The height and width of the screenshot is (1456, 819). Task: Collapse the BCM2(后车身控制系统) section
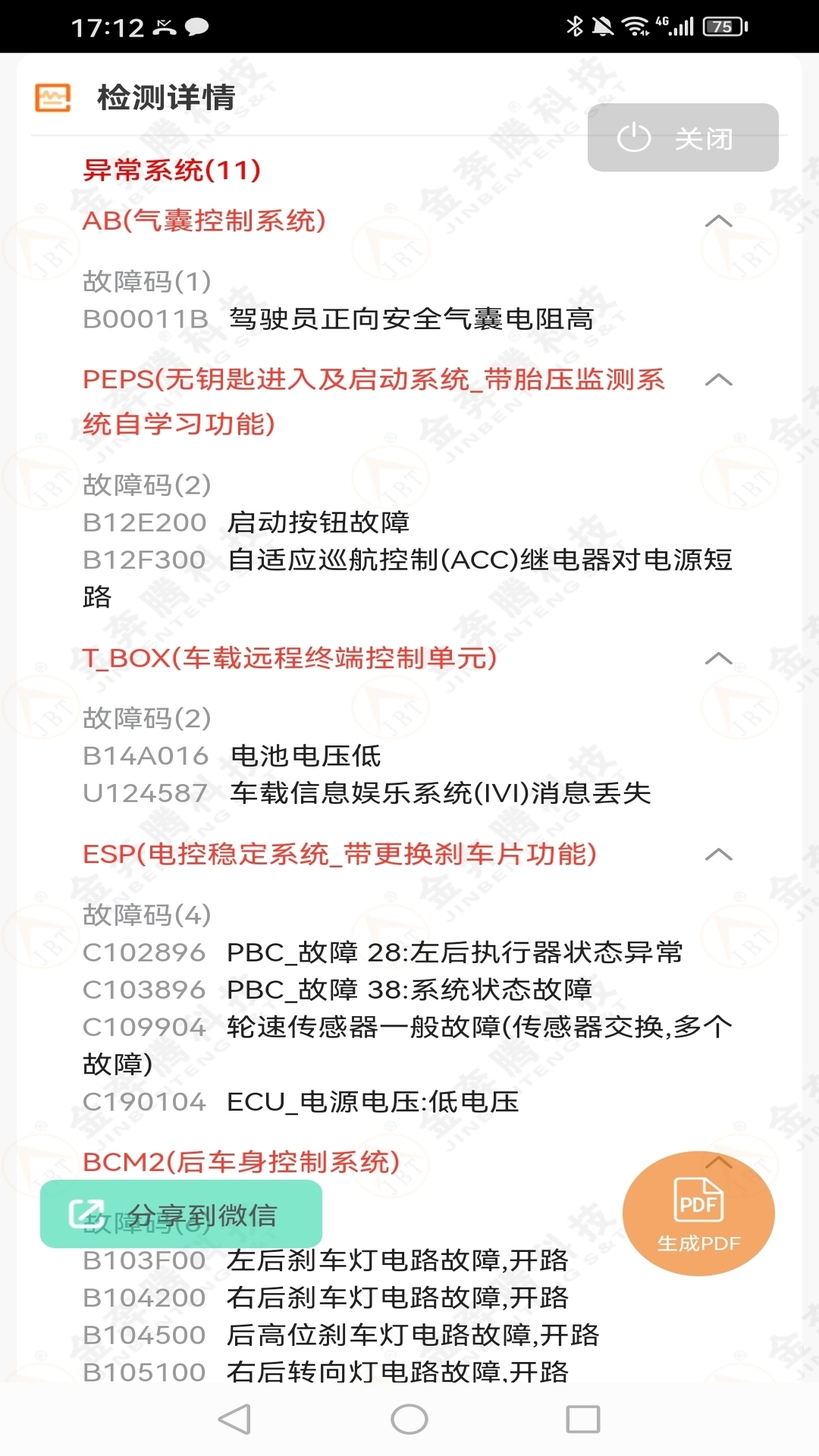pos(718,1161)
